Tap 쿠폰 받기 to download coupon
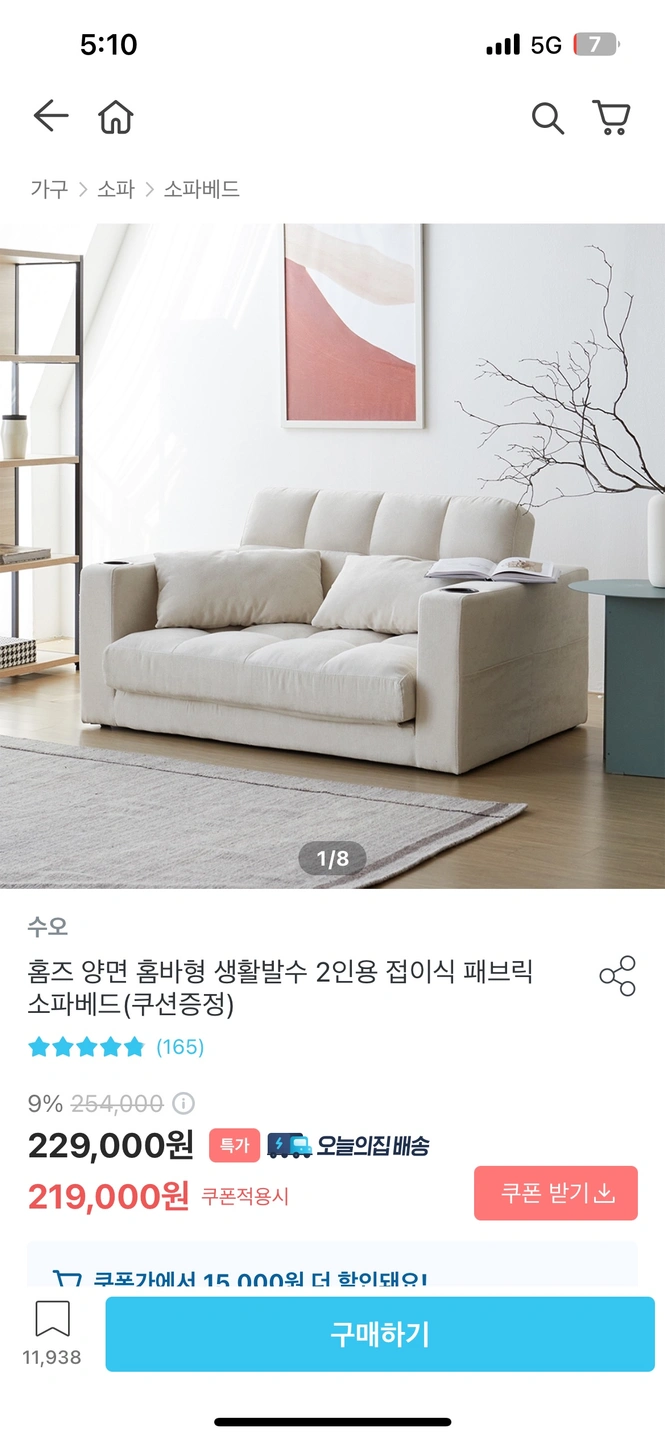Image resolution: width=665 pixels, height=1440 pixels. tap(555, 1193)
